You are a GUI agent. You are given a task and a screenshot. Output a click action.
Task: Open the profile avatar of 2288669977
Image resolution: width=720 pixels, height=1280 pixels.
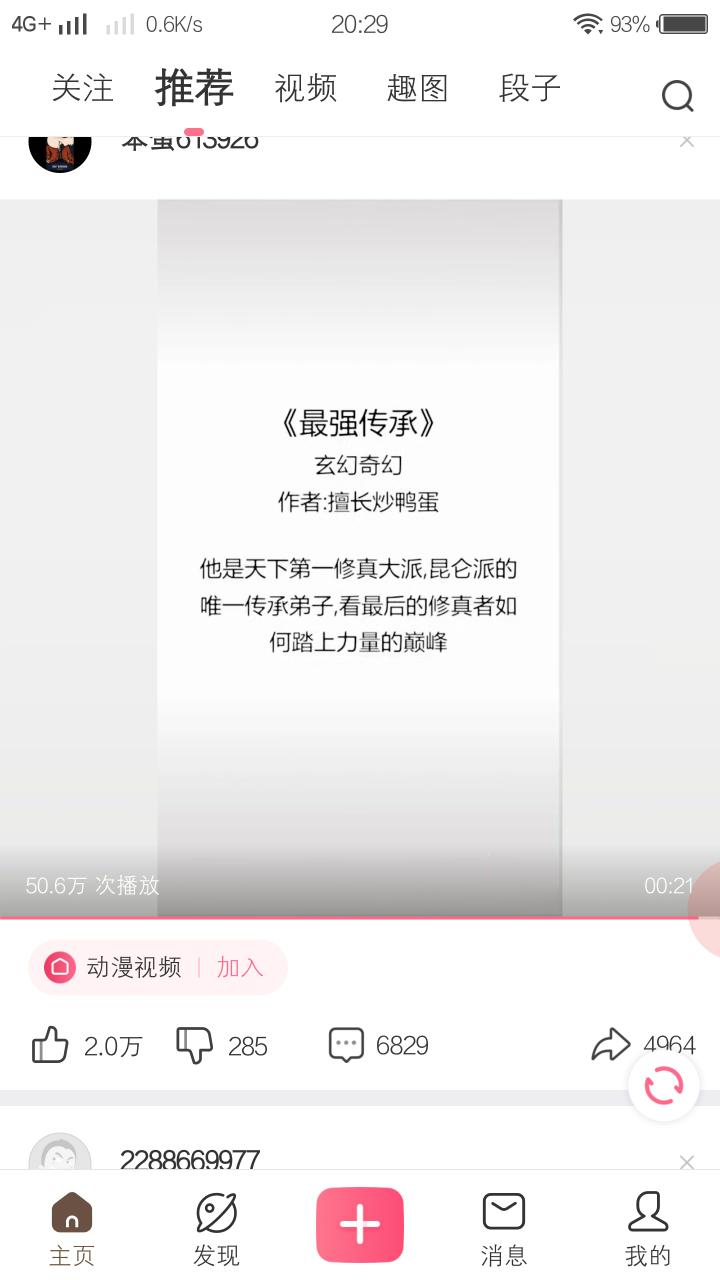[x=60, y=1154]
